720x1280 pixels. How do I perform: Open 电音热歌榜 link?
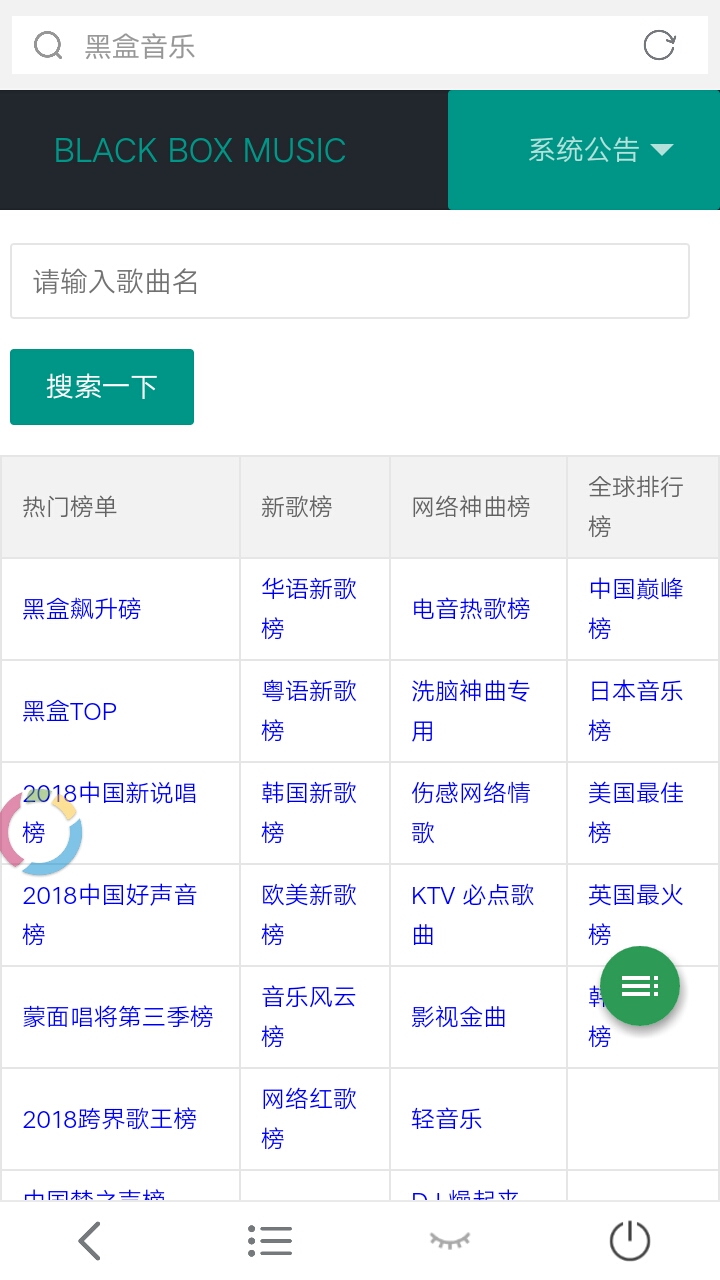471,609
